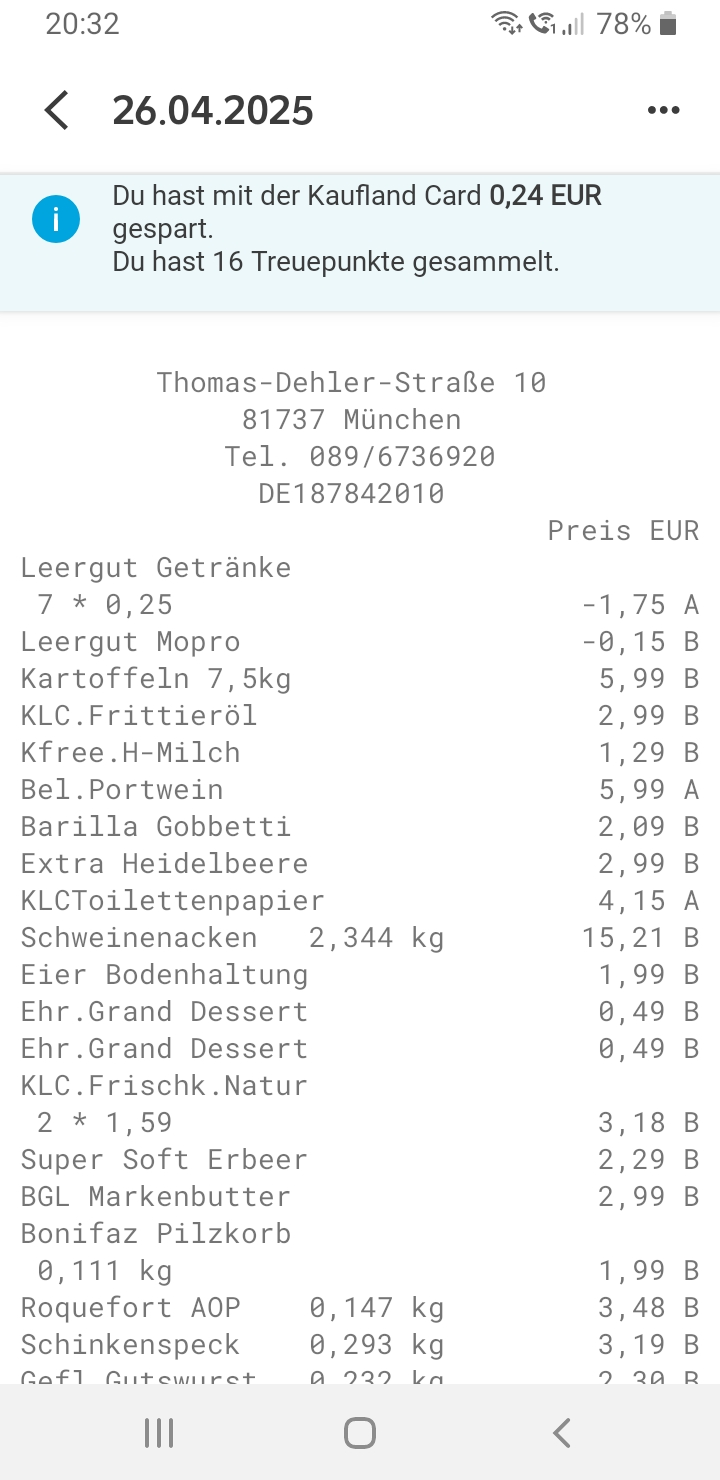Image resolution: width=720 pixels, height=1480 pixels.
Task: Tap the system home button
Action: click(x=360, y=1433)
